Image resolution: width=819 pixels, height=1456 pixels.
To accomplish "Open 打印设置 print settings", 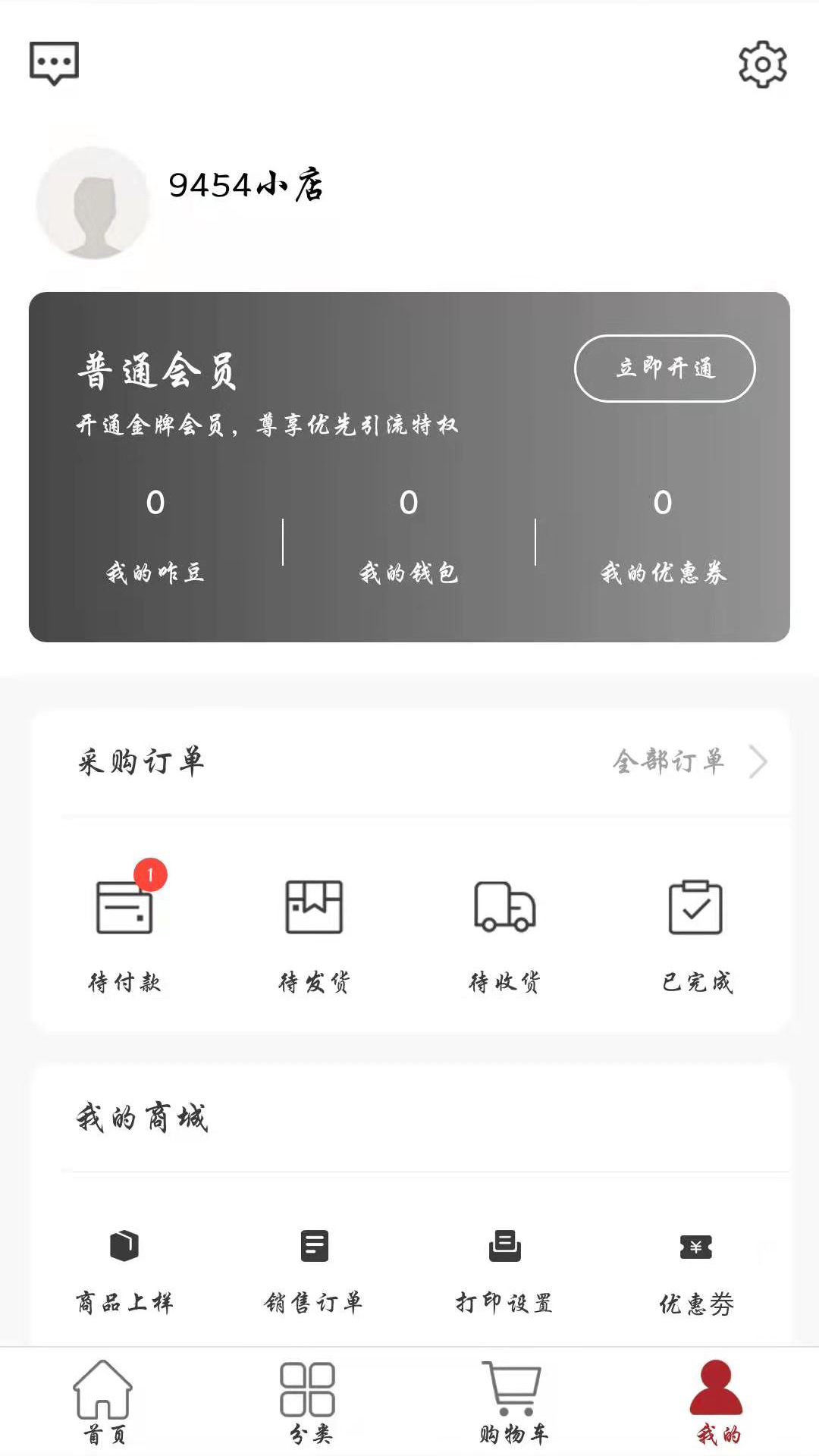I will tap(504, 1272).
